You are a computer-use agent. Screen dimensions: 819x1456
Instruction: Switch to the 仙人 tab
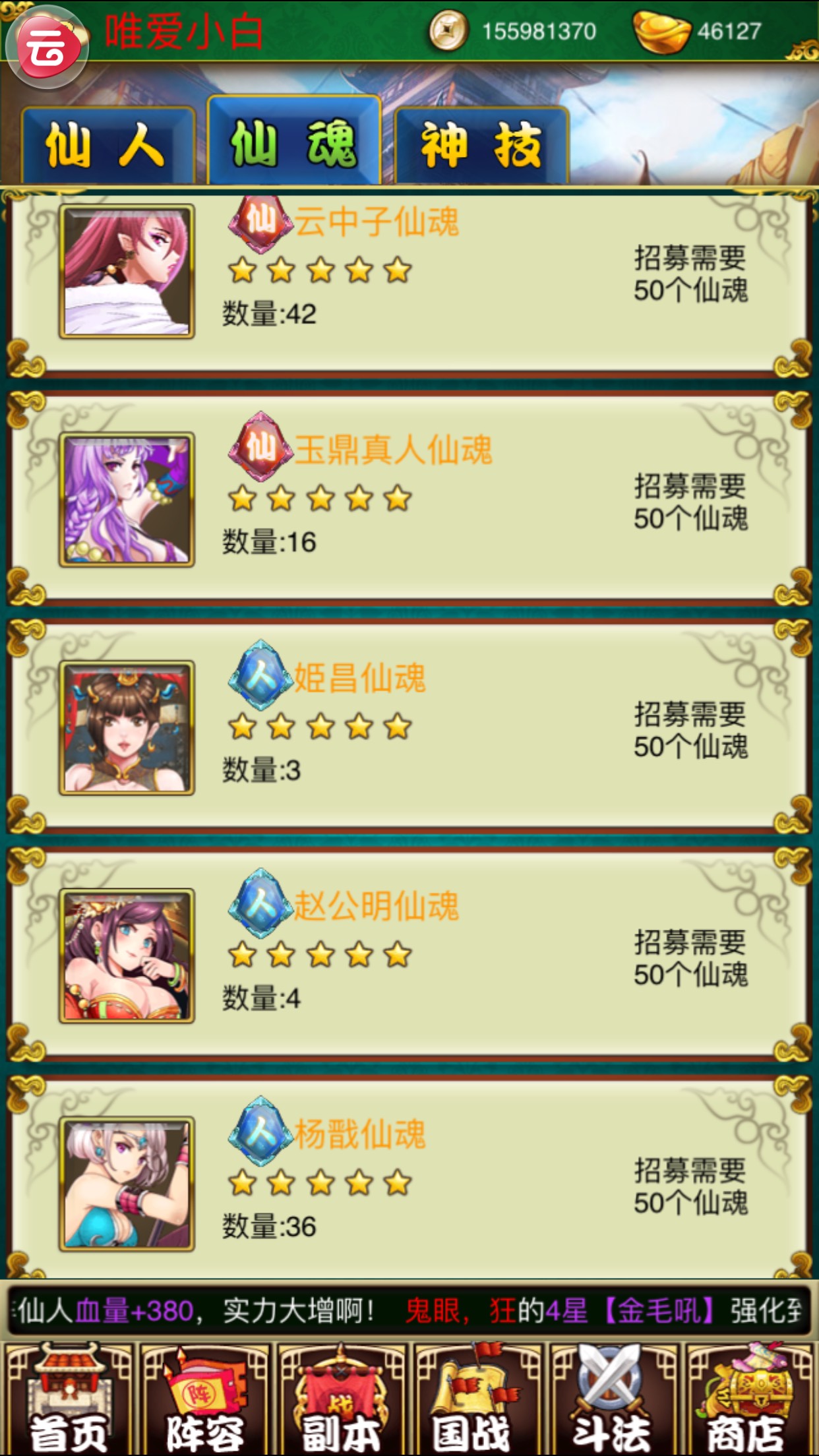coord(107,145)
